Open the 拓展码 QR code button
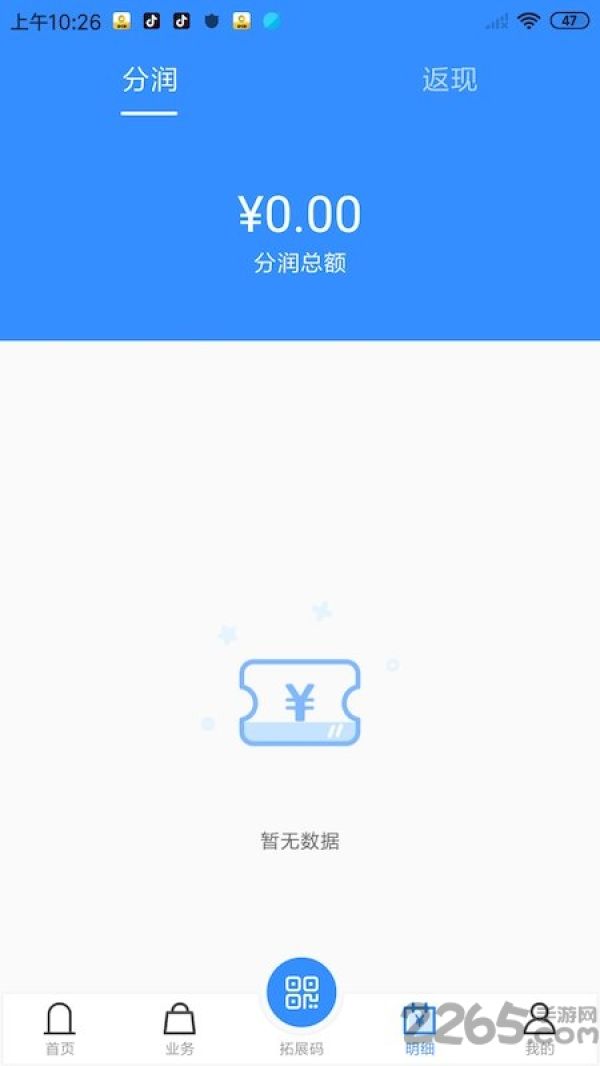The height and width of the screenshot is (1066, 600). [300, 993]
